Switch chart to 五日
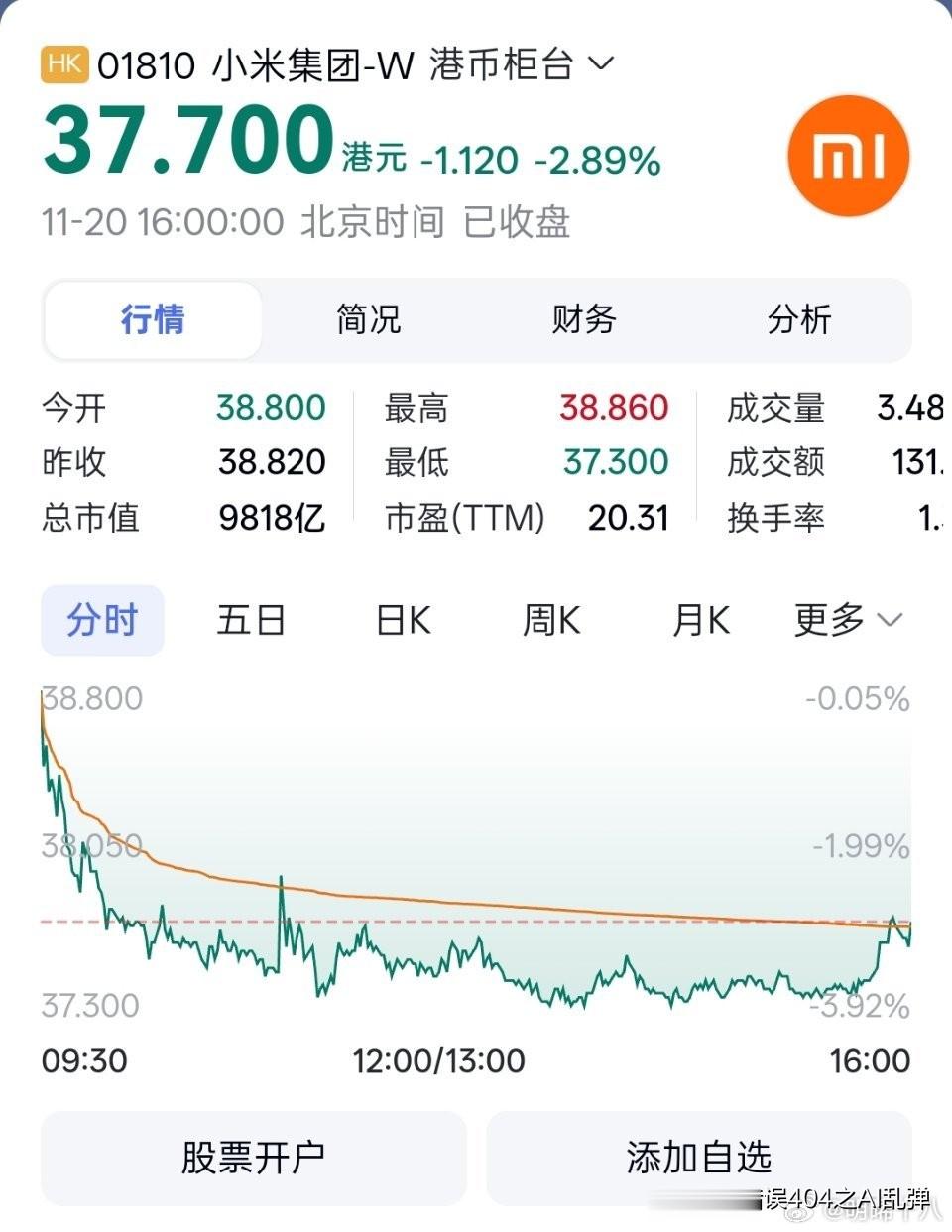 [251, 620]
